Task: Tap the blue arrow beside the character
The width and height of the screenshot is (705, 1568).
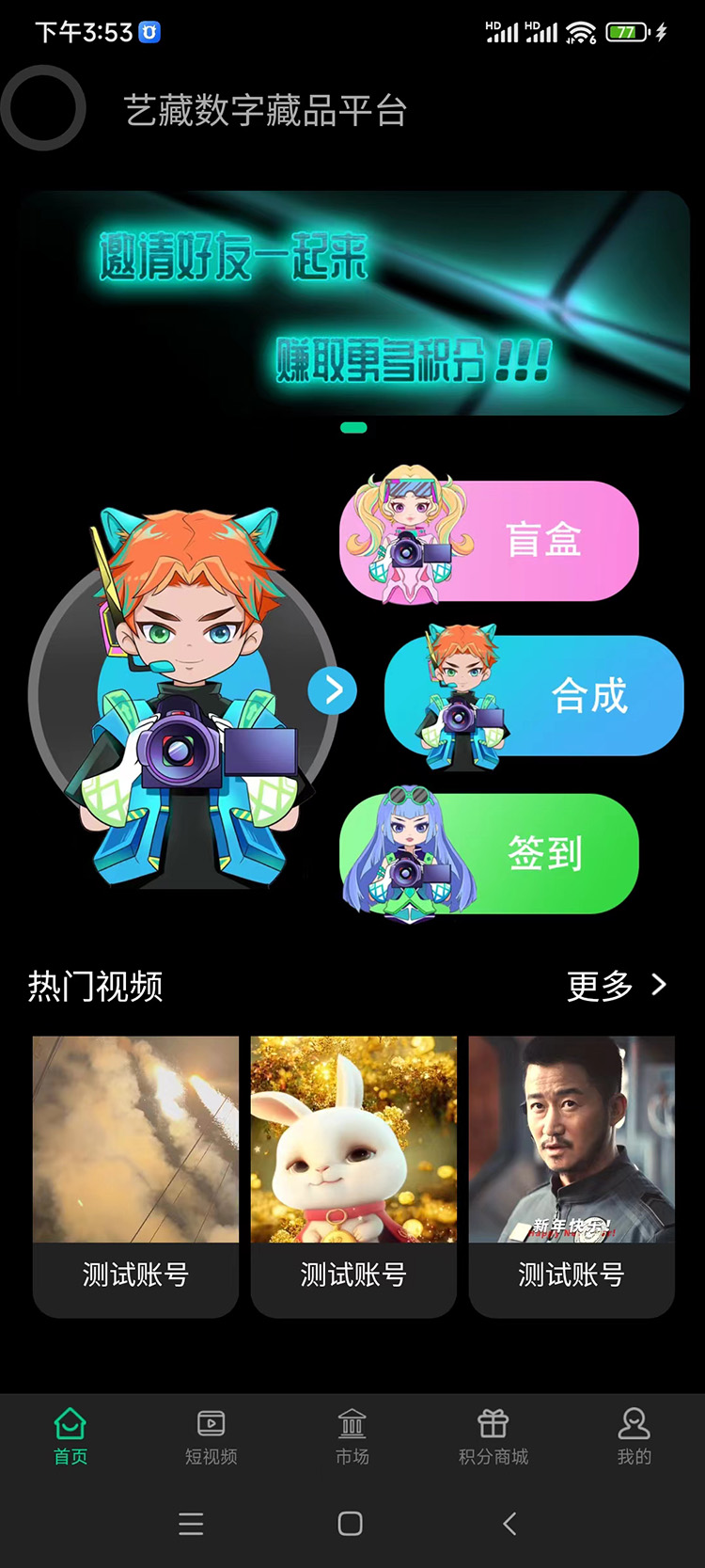Action: click(x=333, y=691)
